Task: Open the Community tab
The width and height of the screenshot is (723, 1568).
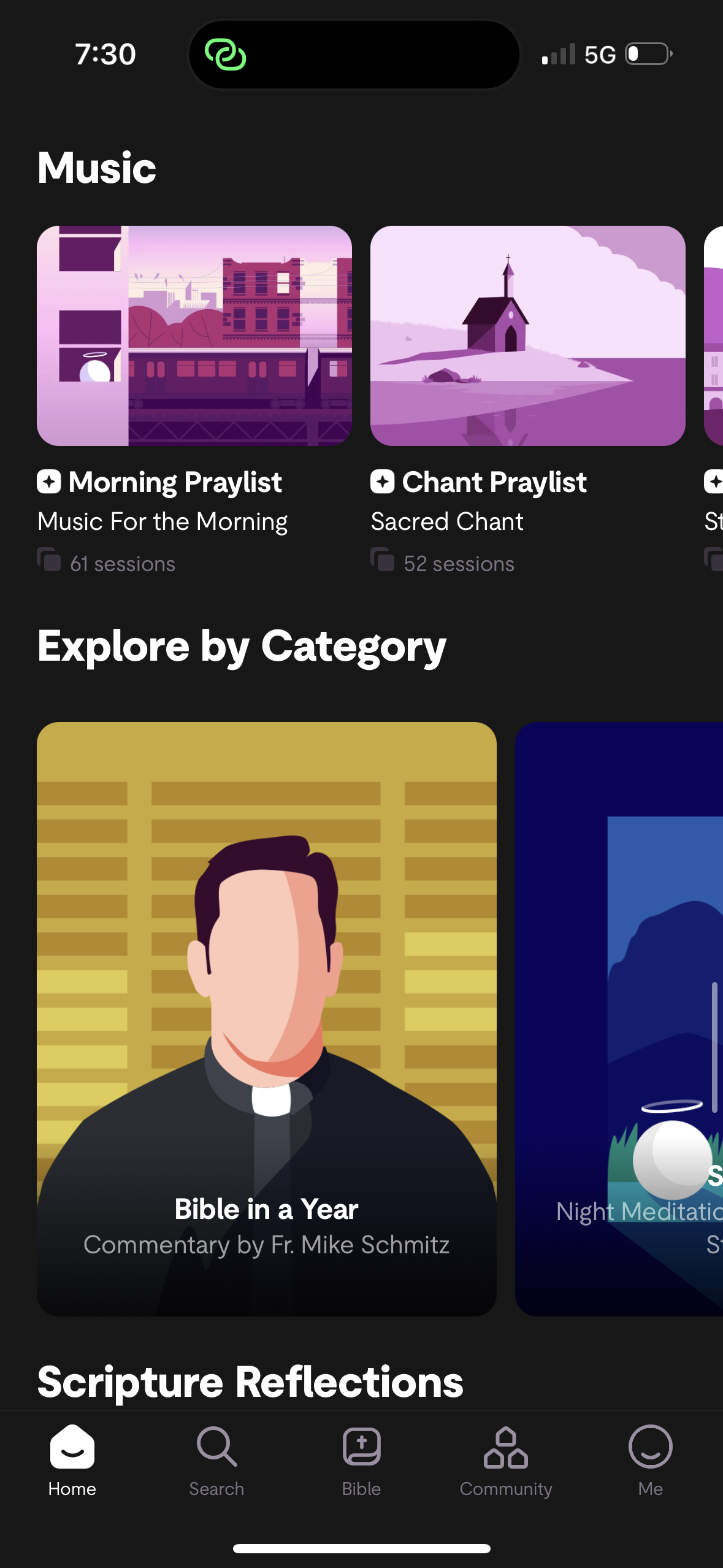Action: (x=506, y=1460)
